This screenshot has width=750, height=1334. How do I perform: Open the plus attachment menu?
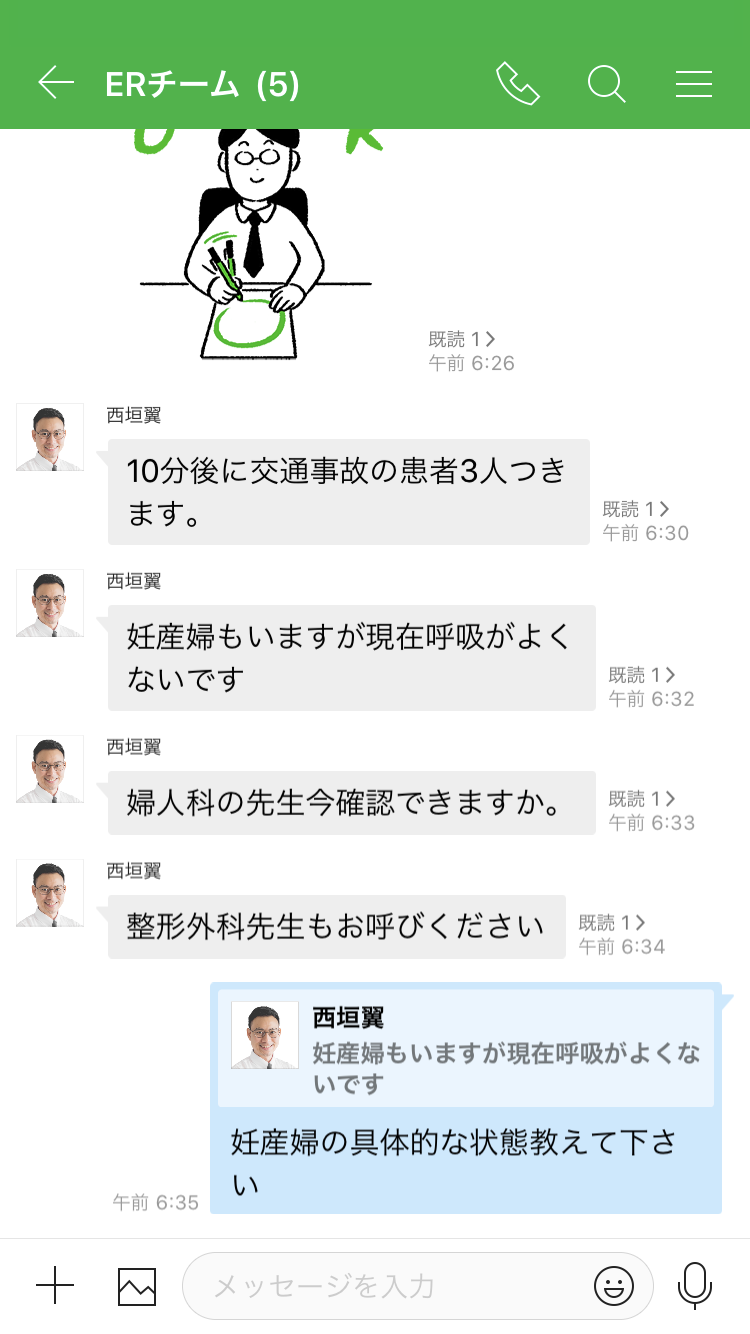pyautogui.click(x=55, y=1285)
